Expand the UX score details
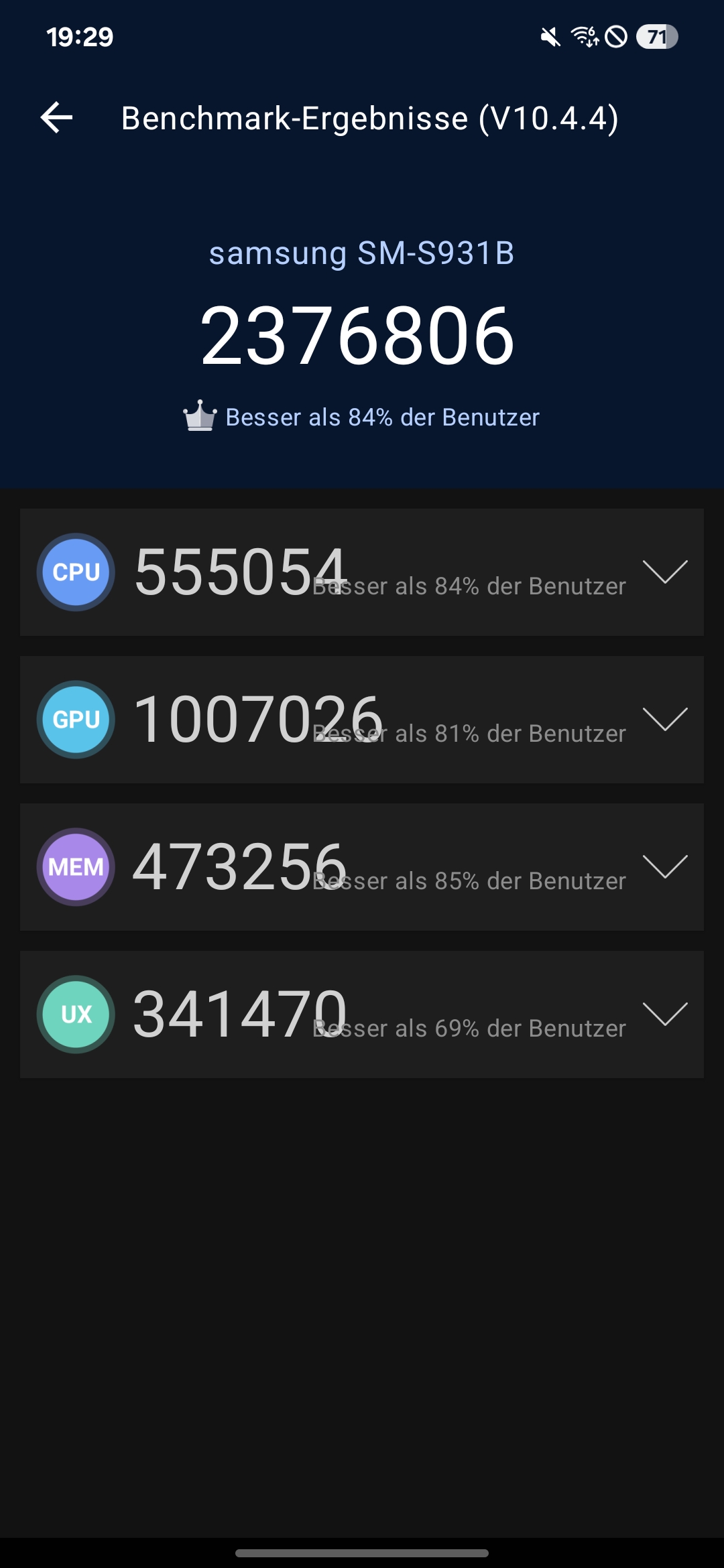The image size is (724, 1568). (x=665, y=1014)
